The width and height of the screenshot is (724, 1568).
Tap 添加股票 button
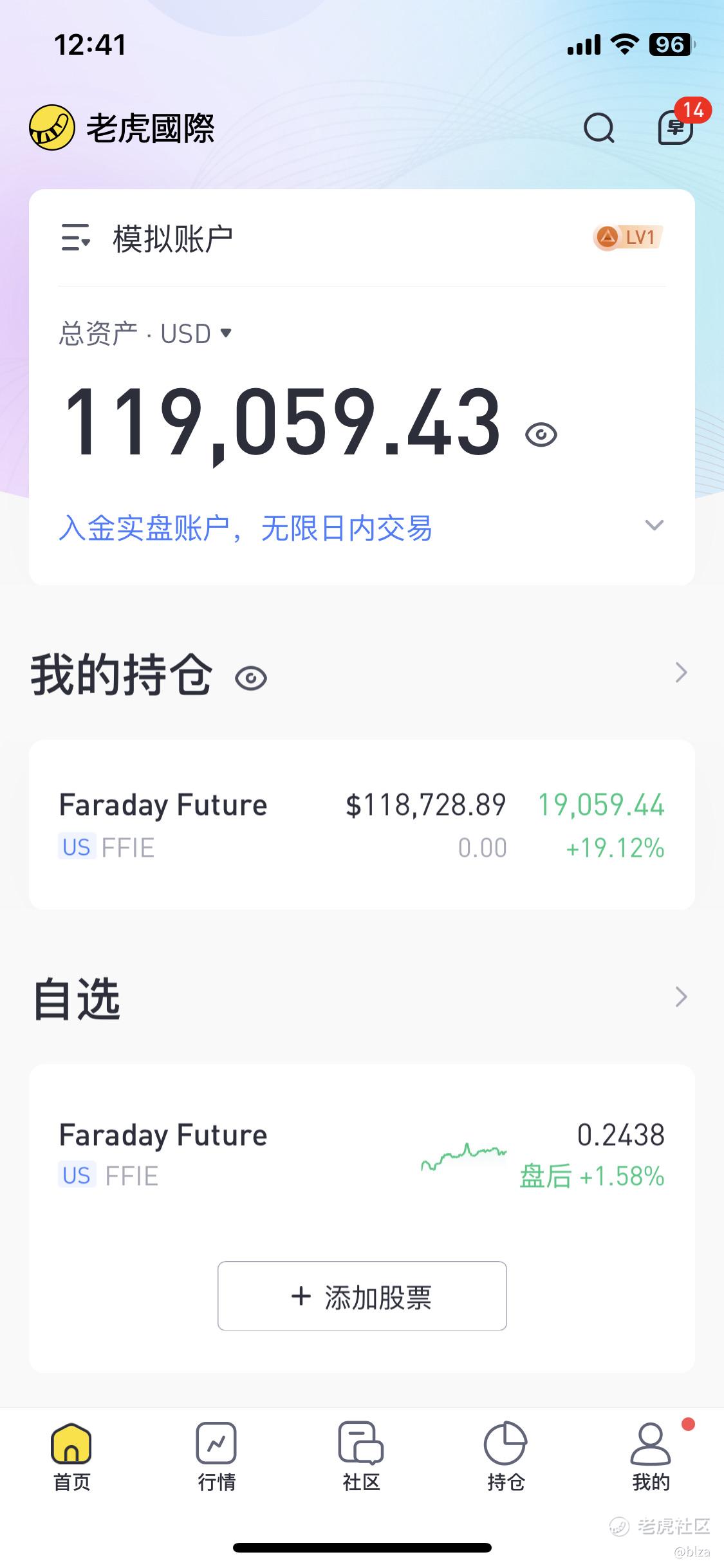tap(362, 1296)
